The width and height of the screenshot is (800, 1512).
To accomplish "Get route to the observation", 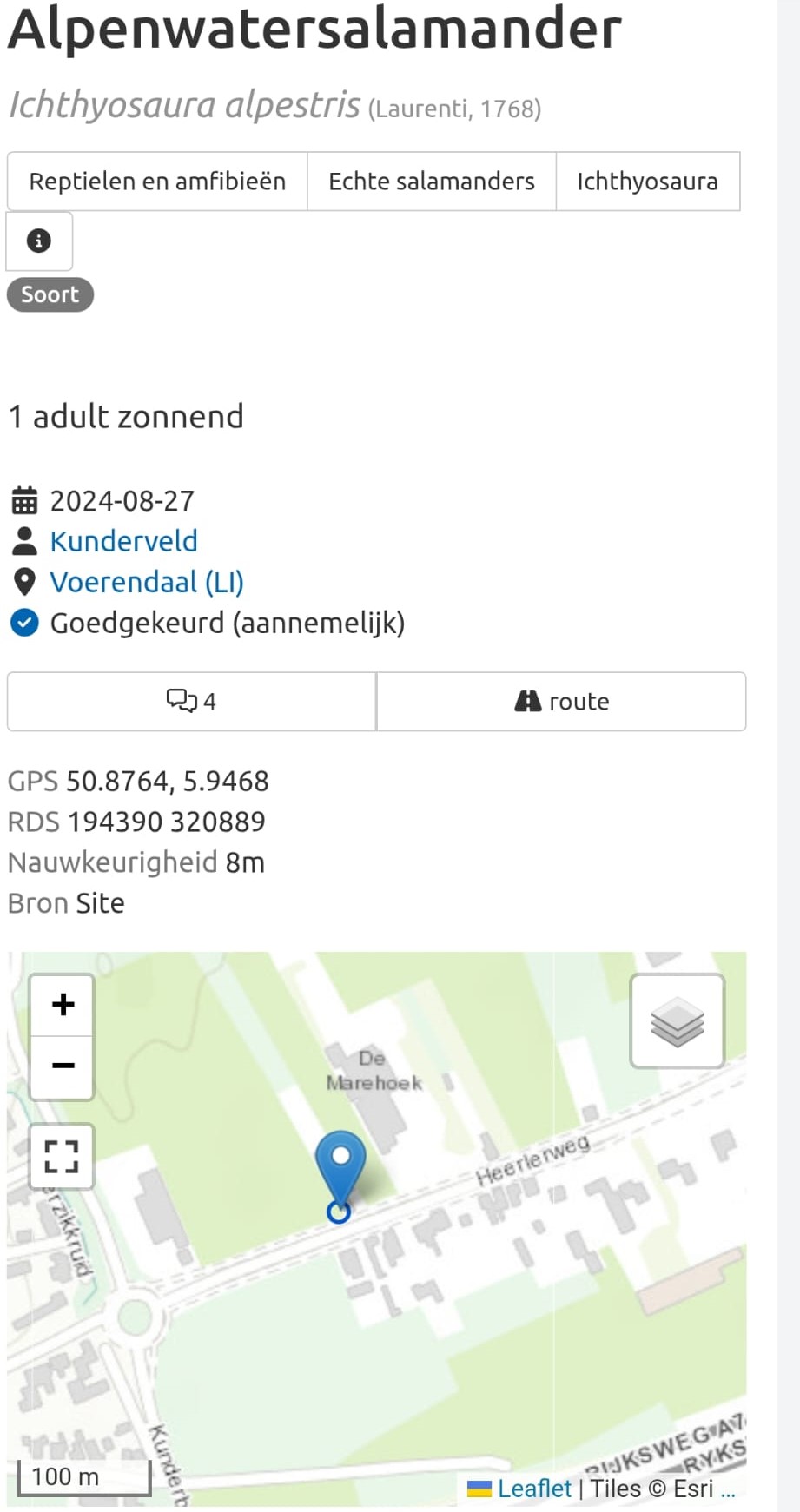I will coord(561,701).
